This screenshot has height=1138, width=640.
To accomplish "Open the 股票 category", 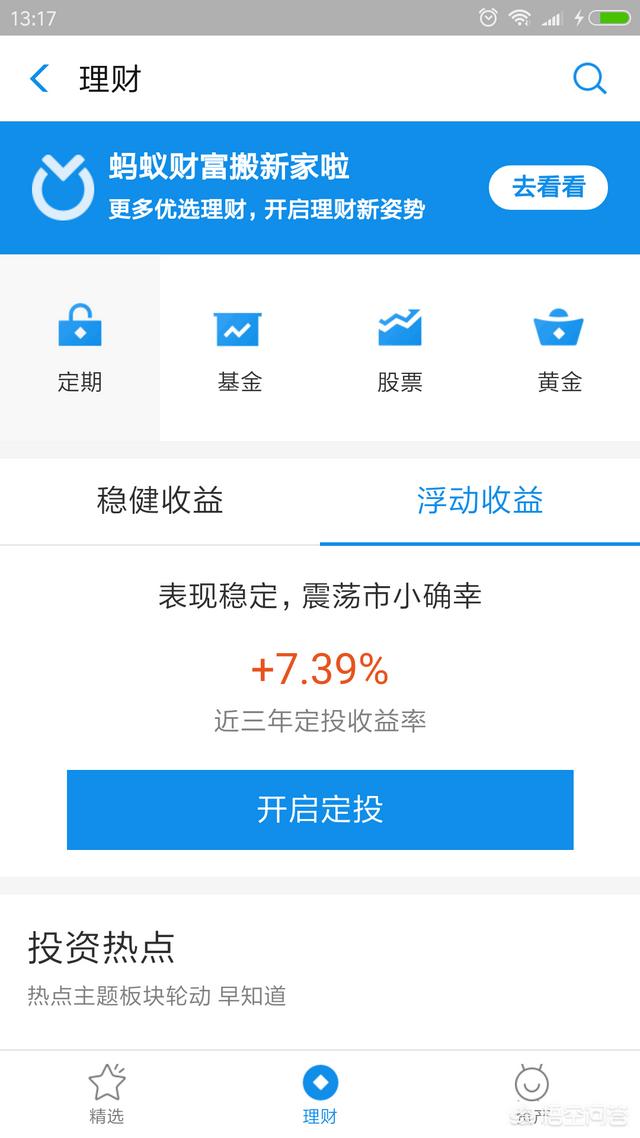I will click(399, 348).
